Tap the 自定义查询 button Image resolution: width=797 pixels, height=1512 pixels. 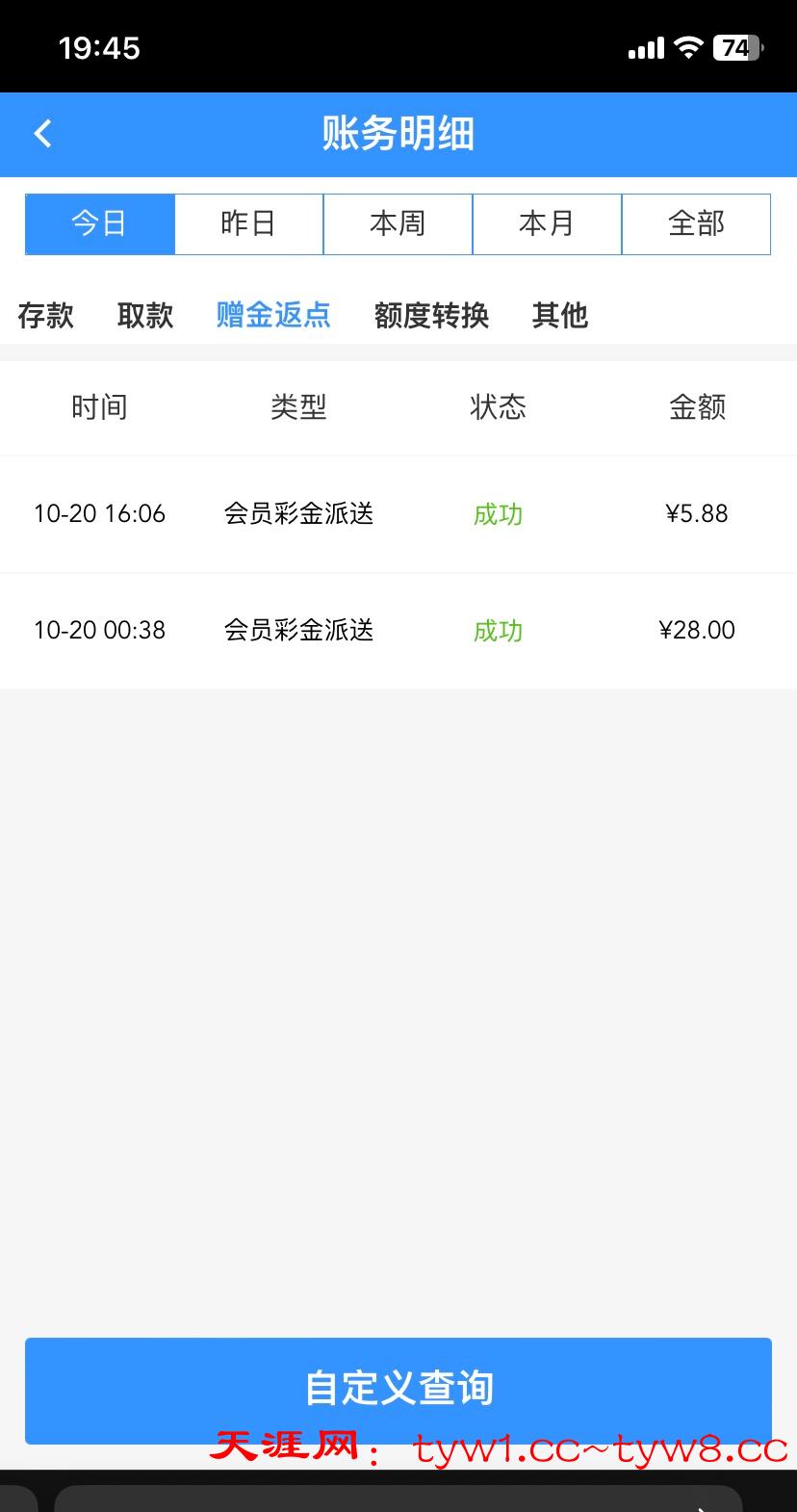[398, 1389]
